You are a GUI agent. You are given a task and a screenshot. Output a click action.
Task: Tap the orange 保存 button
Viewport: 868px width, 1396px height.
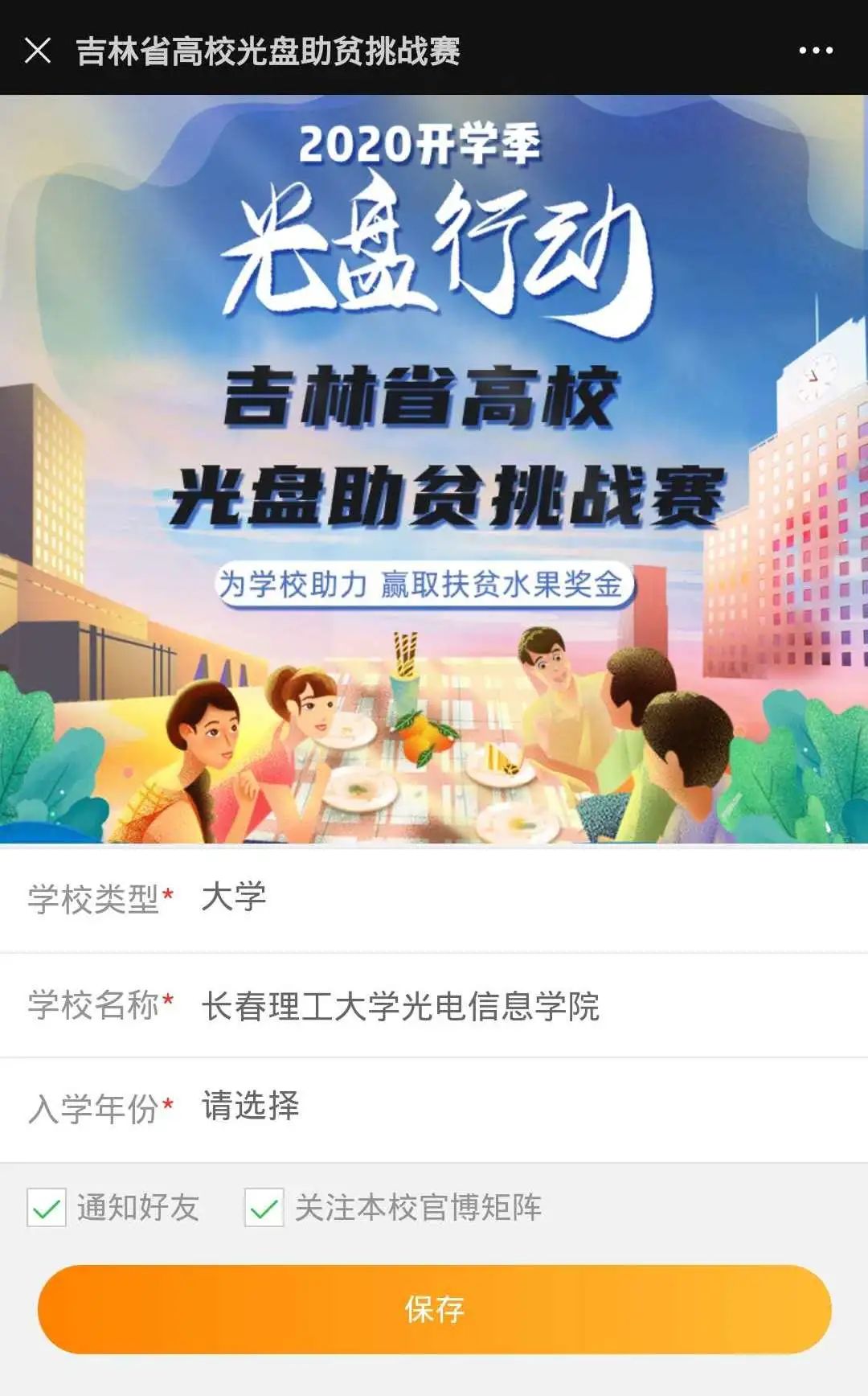434,1309
